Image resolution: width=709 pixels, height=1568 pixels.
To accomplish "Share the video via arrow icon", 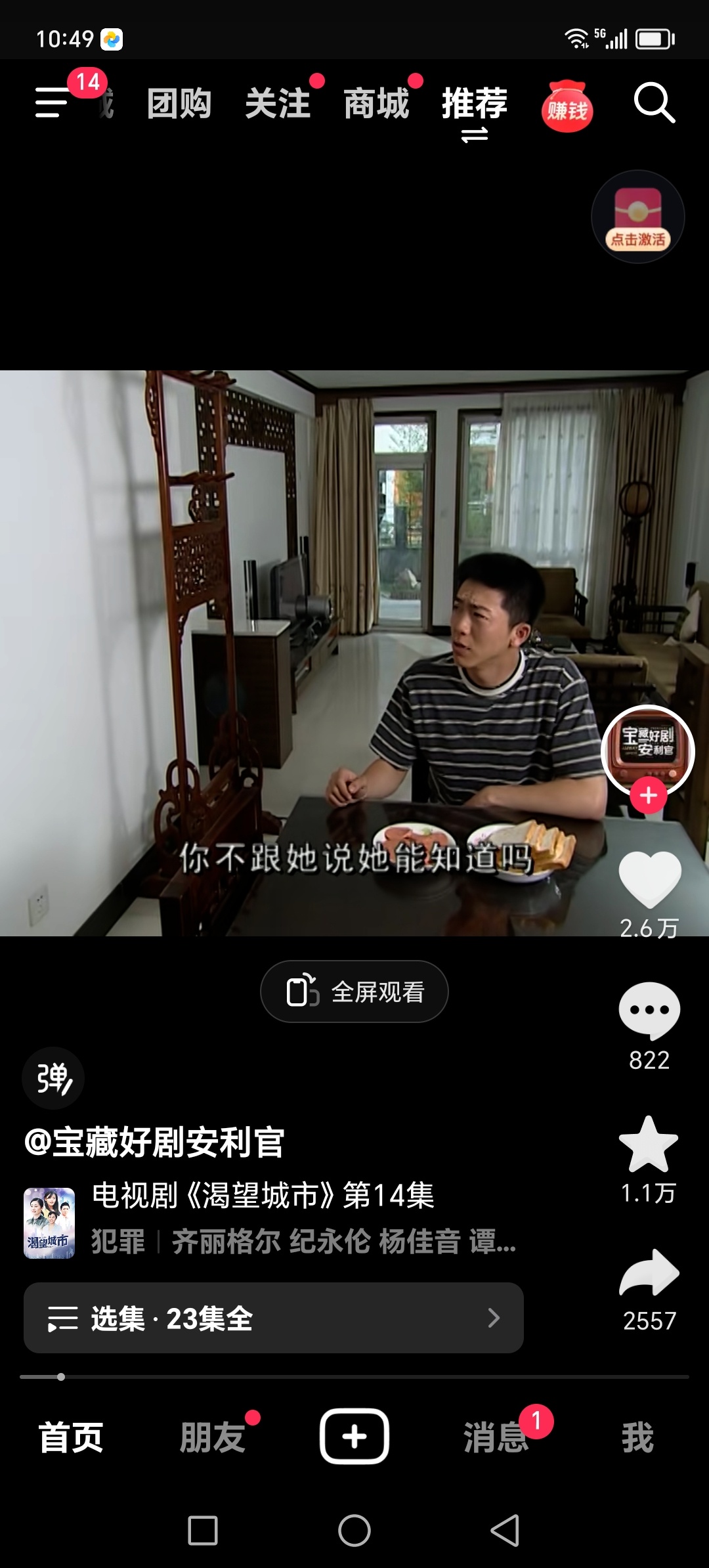I will [649, 1274].
